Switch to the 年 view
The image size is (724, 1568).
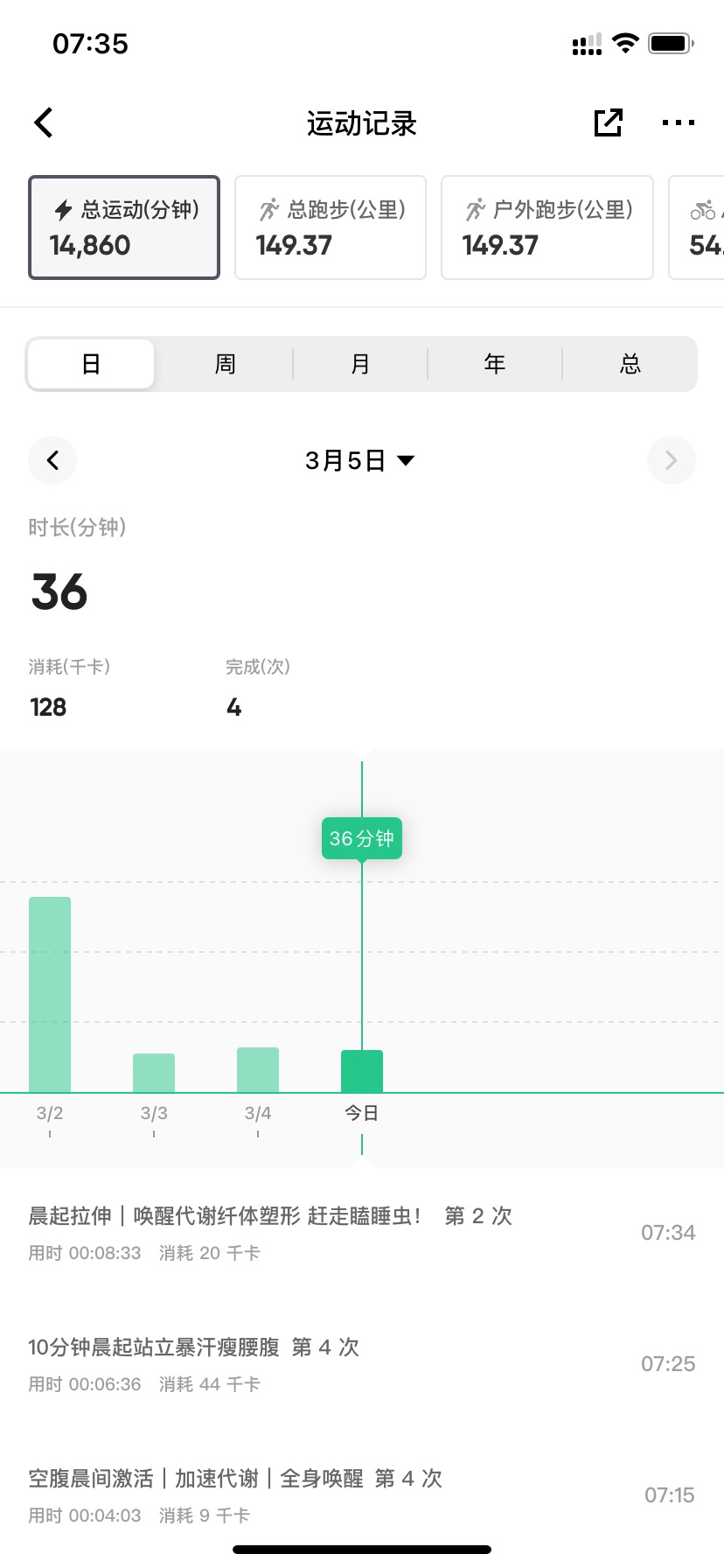[495, 364]
